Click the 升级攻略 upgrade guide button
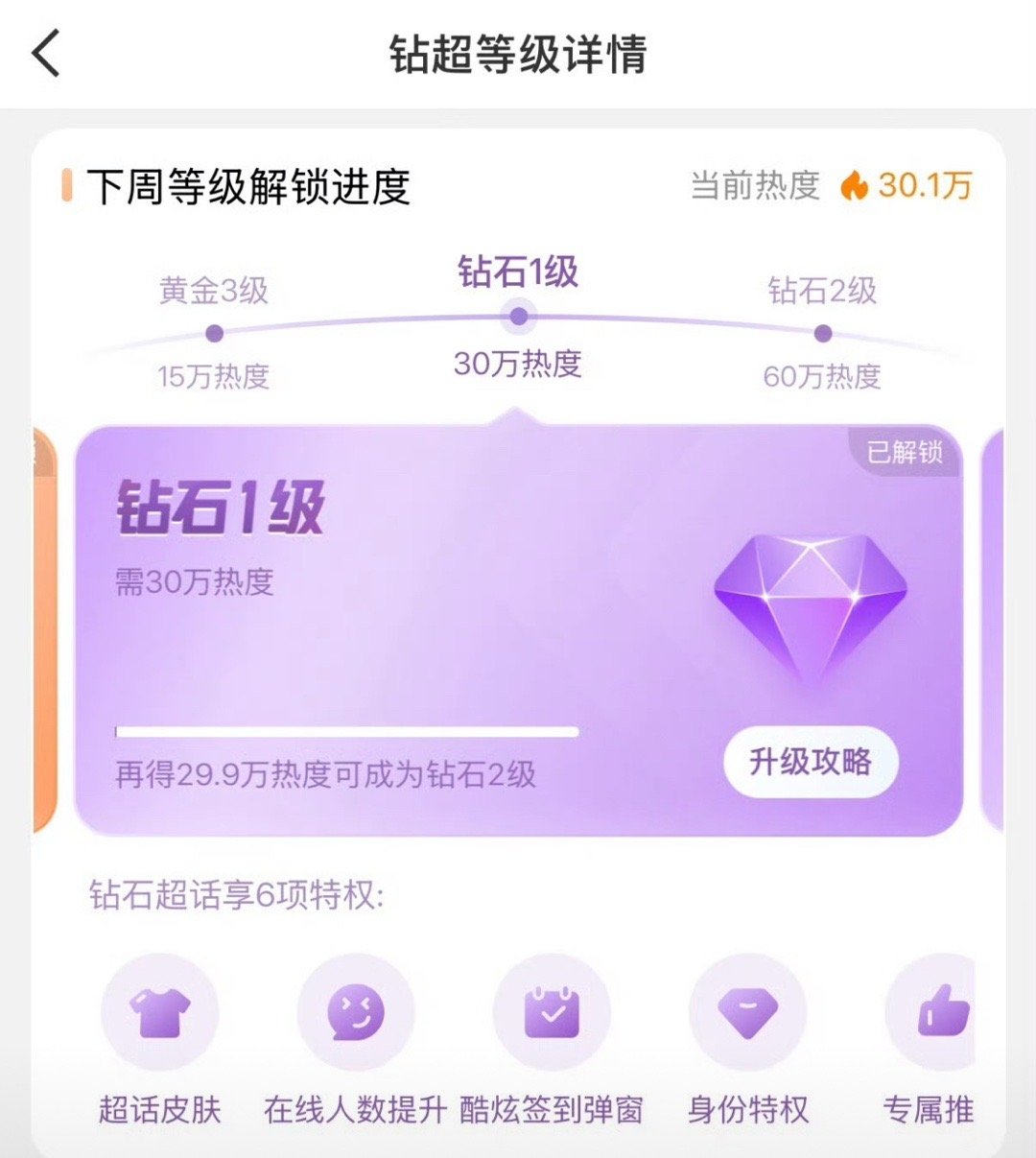Viewport: 1036px width, 1158px height. coord(811,765)
